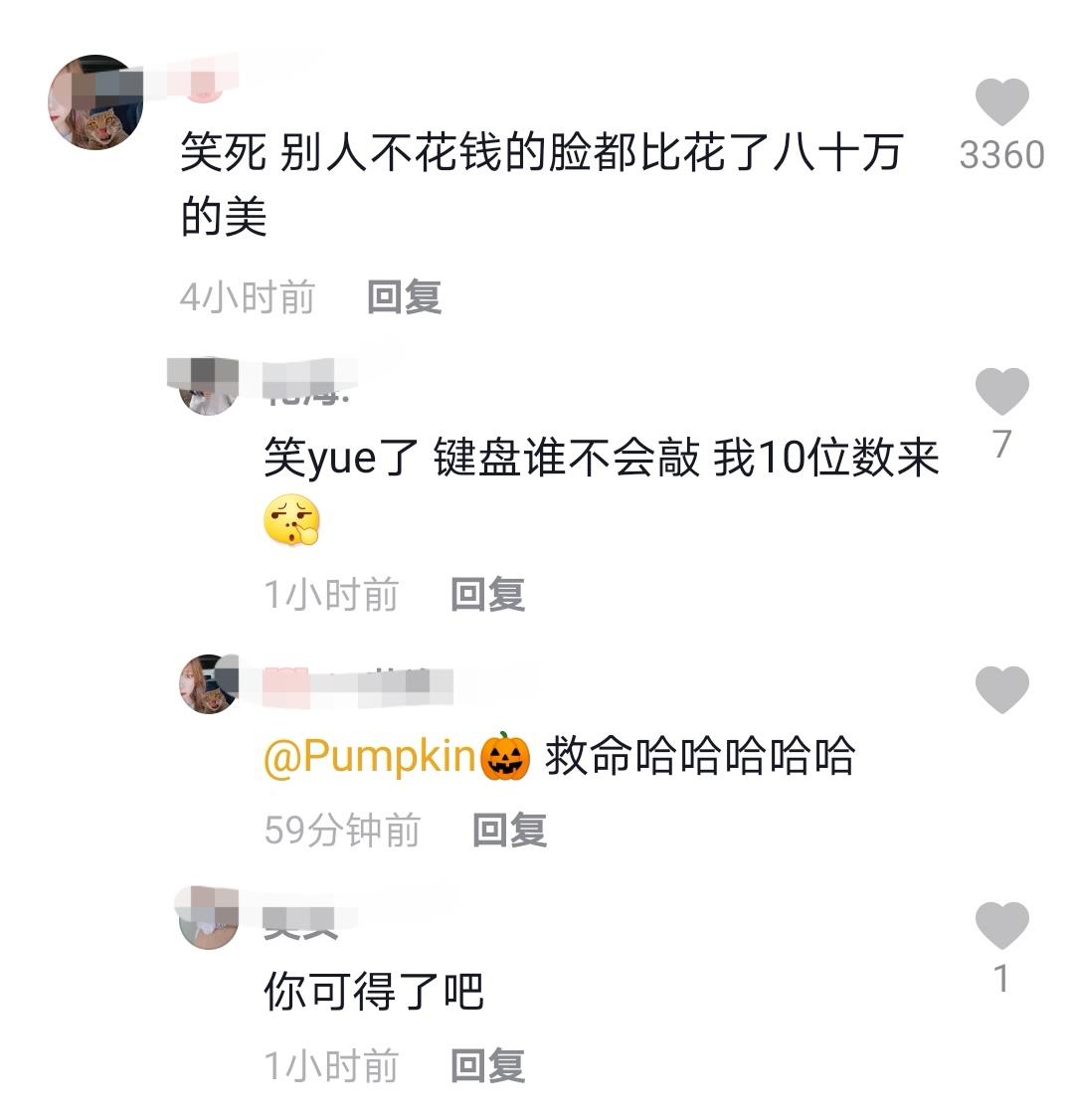Reply to the comment from 59分钟前

[x=509, y=830]
